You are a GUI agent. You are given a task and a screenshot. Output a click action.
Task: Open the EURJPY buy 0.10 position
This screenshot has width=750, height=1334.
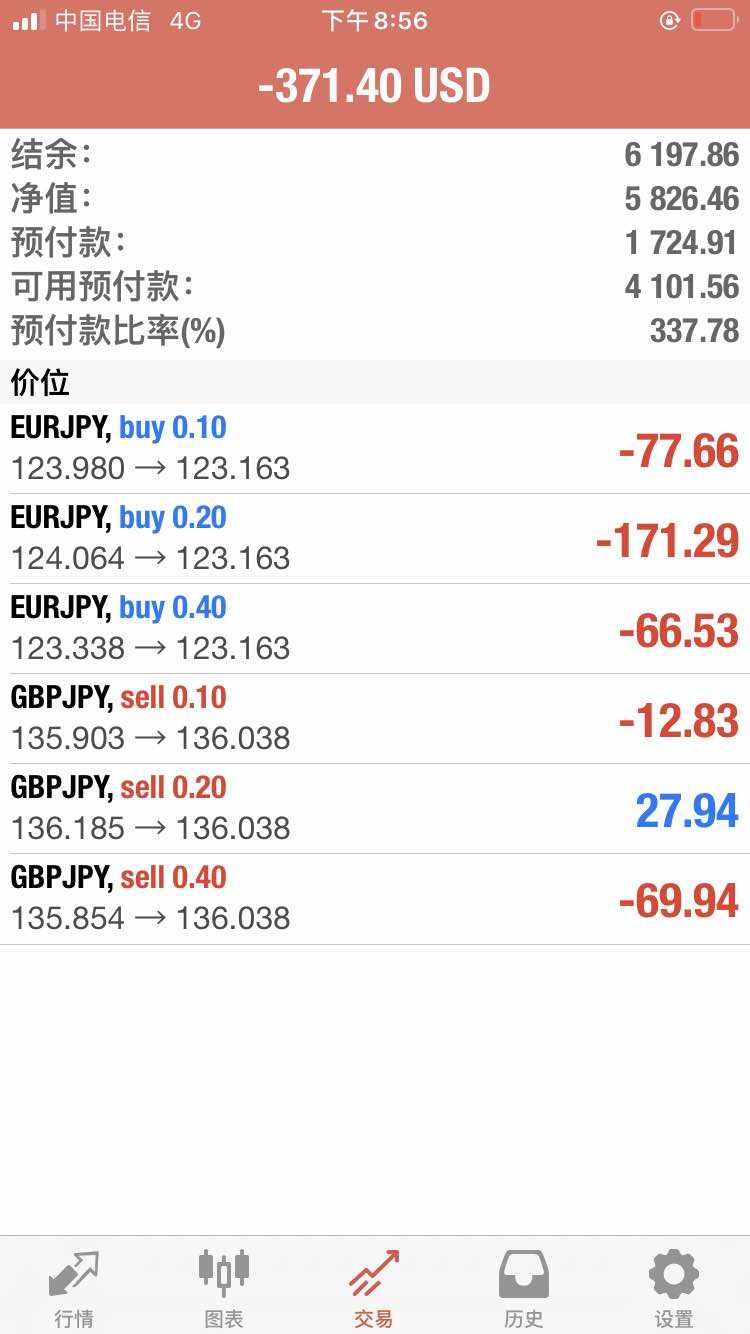tap(375, 449)
